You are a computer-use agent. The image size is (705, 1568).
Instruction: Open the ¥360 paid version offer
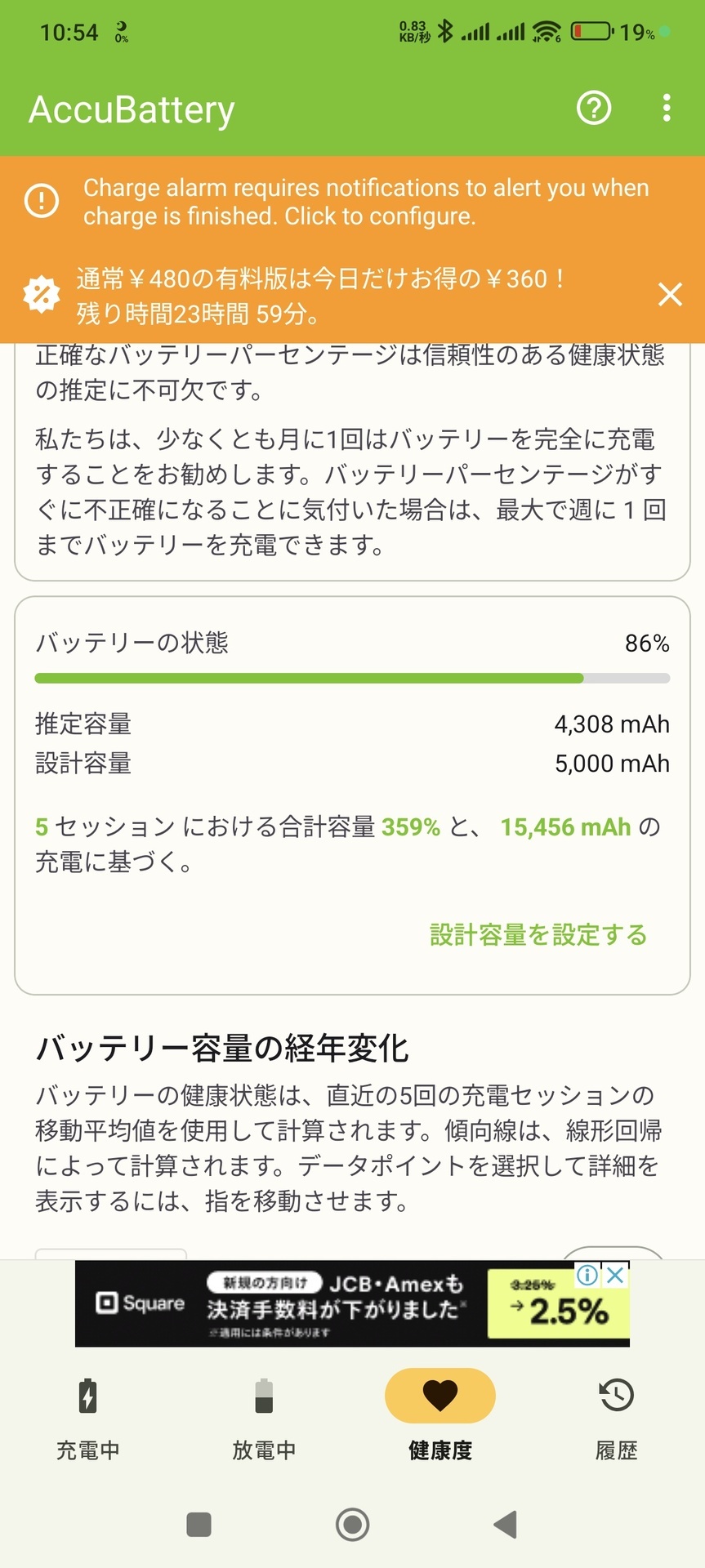[321, 296]
